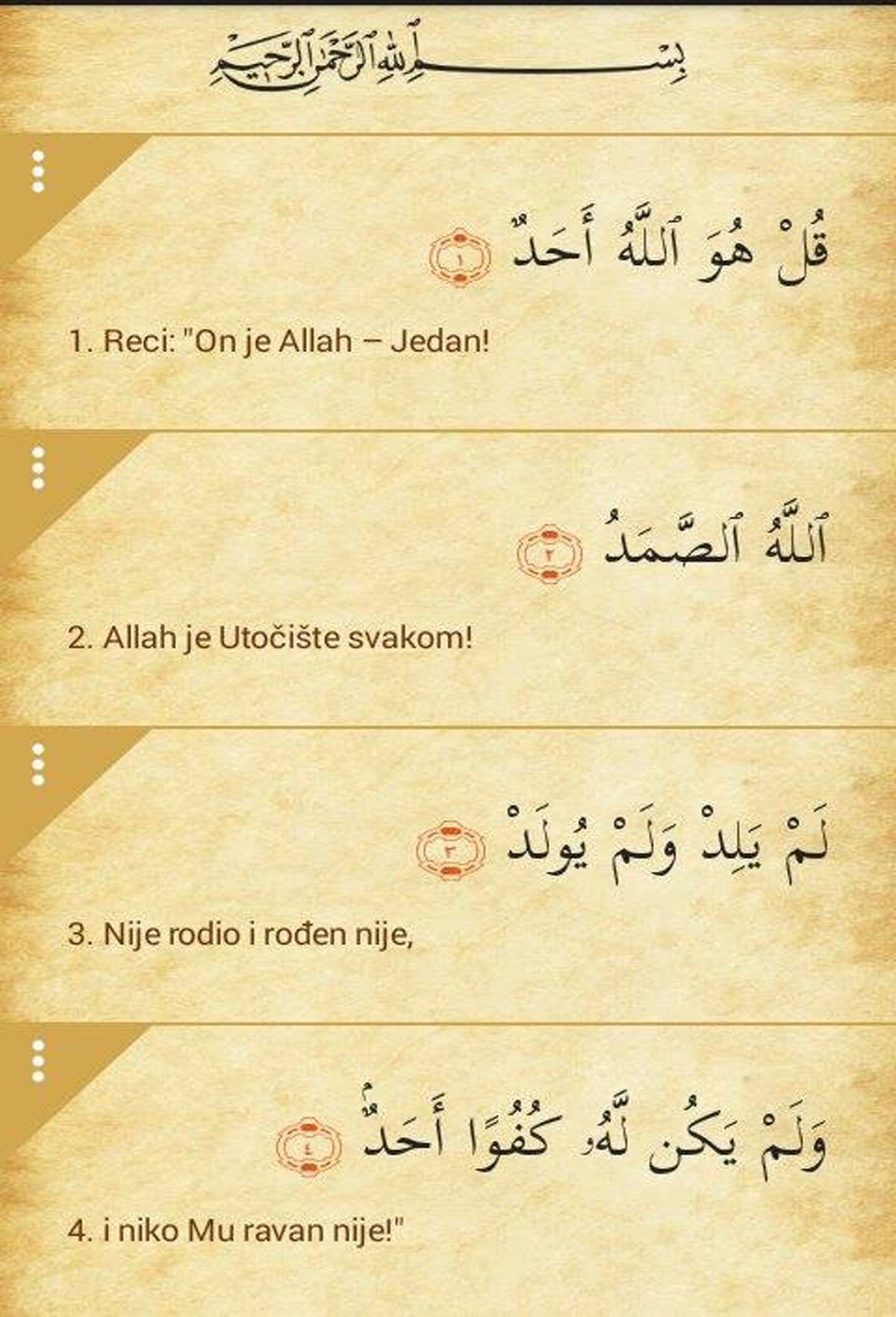896x1317 pixels.
Task: Open options menu for verse 1 Reci
Action: click(x=39, y=172)
